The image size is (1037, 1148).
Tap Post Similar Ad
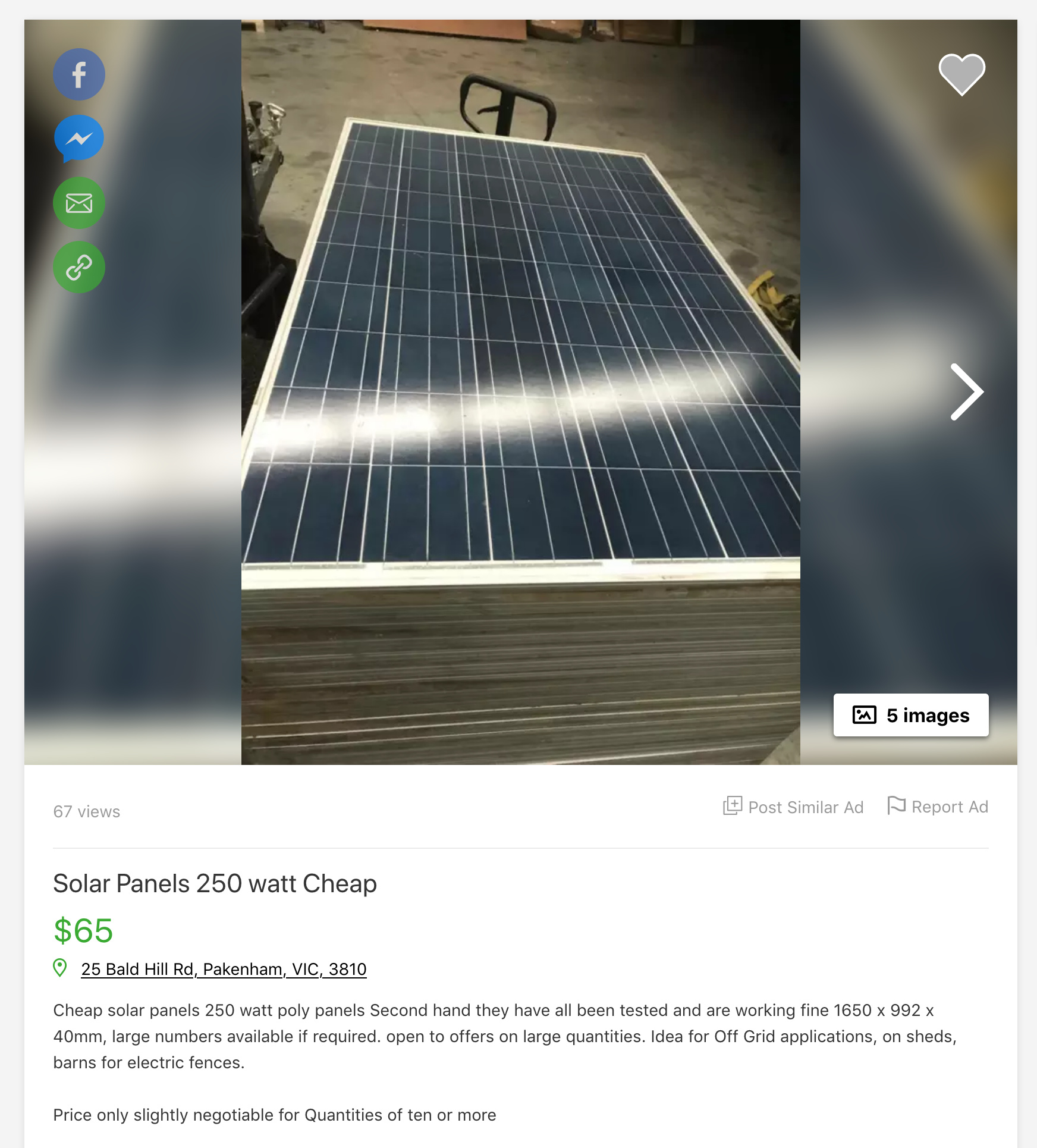tap(793, 807)
